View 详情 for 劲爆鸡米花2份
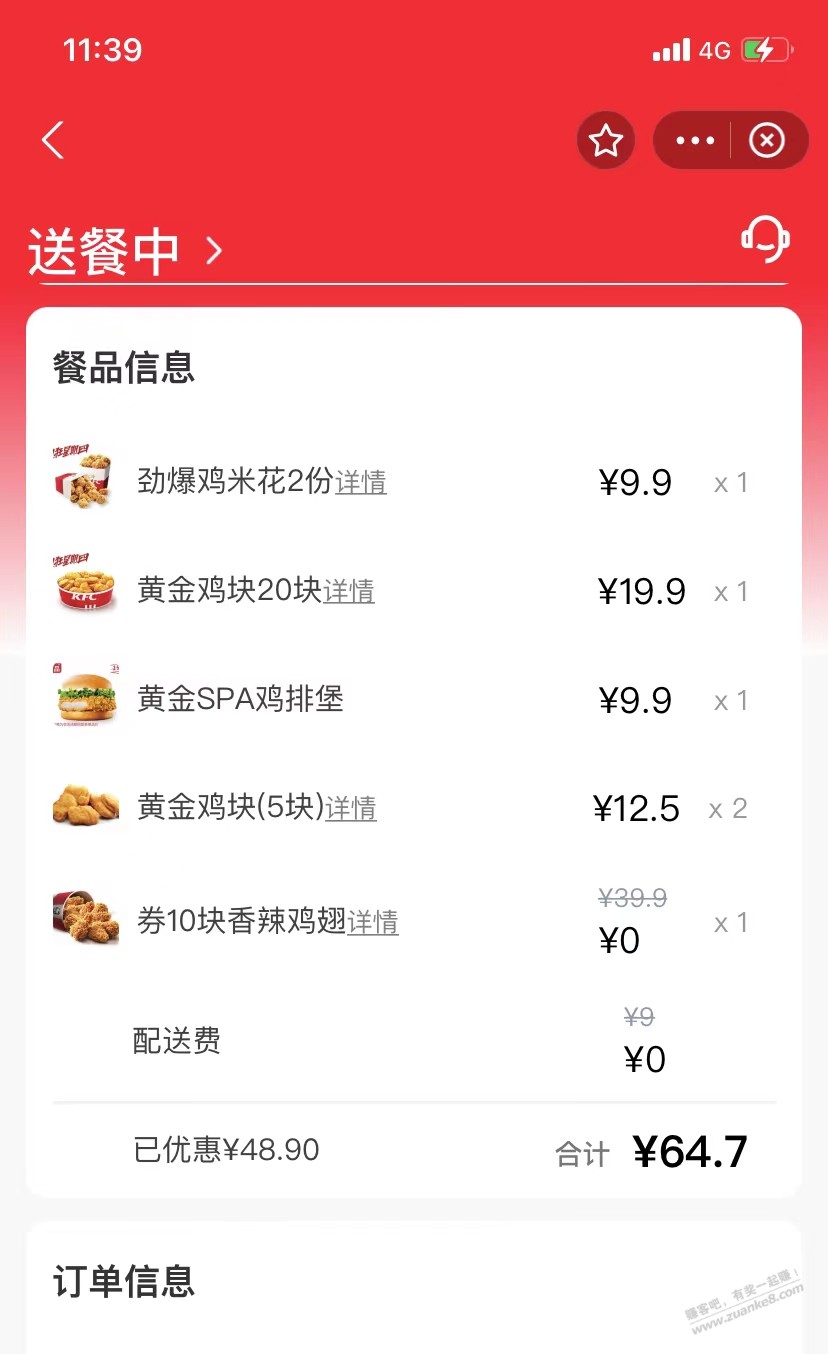The height and width of the screenshot is (1354, 828). click(361, 483)
